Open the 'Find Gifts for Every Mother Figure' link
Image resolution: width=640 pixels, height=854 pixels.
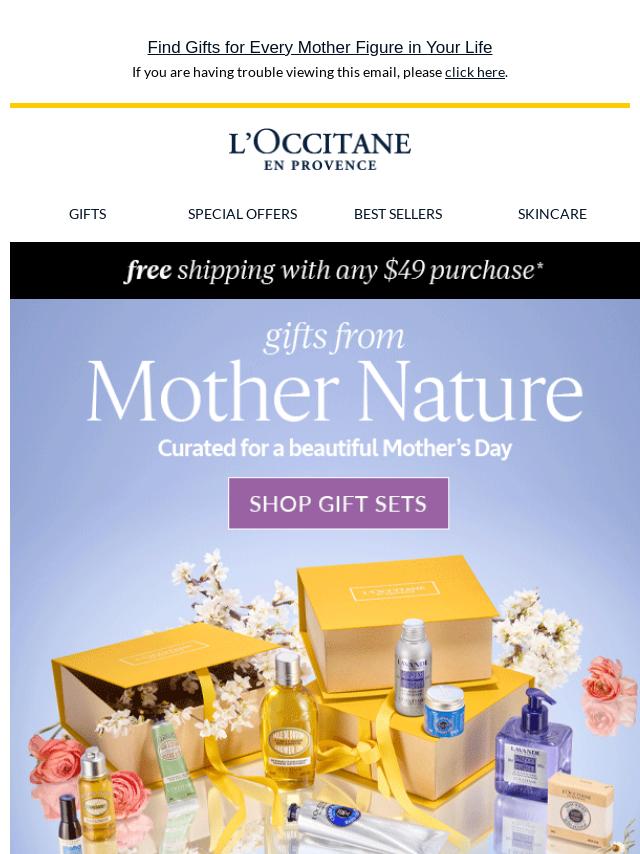point(319,47)
